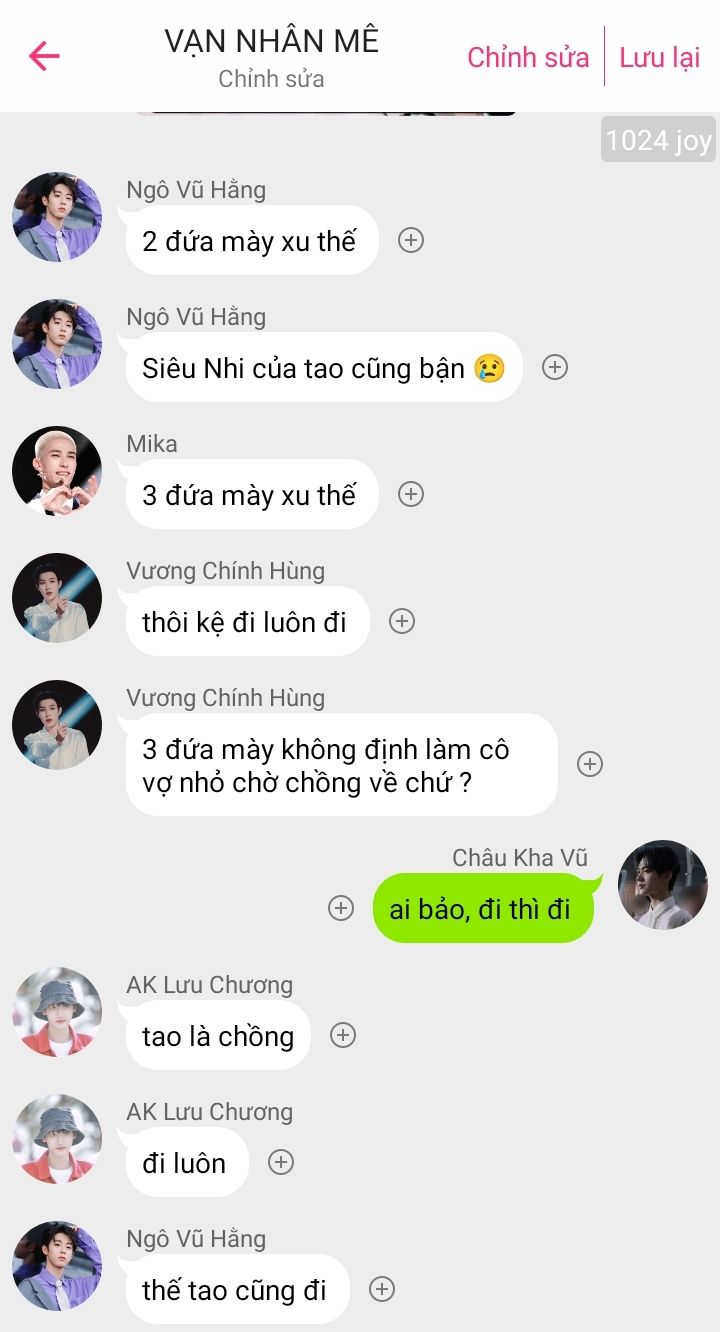Tap plus icon beside "Siêu Nhi của tao" message
Viewport: 720px width, 1332px height.
pos(555,367)
